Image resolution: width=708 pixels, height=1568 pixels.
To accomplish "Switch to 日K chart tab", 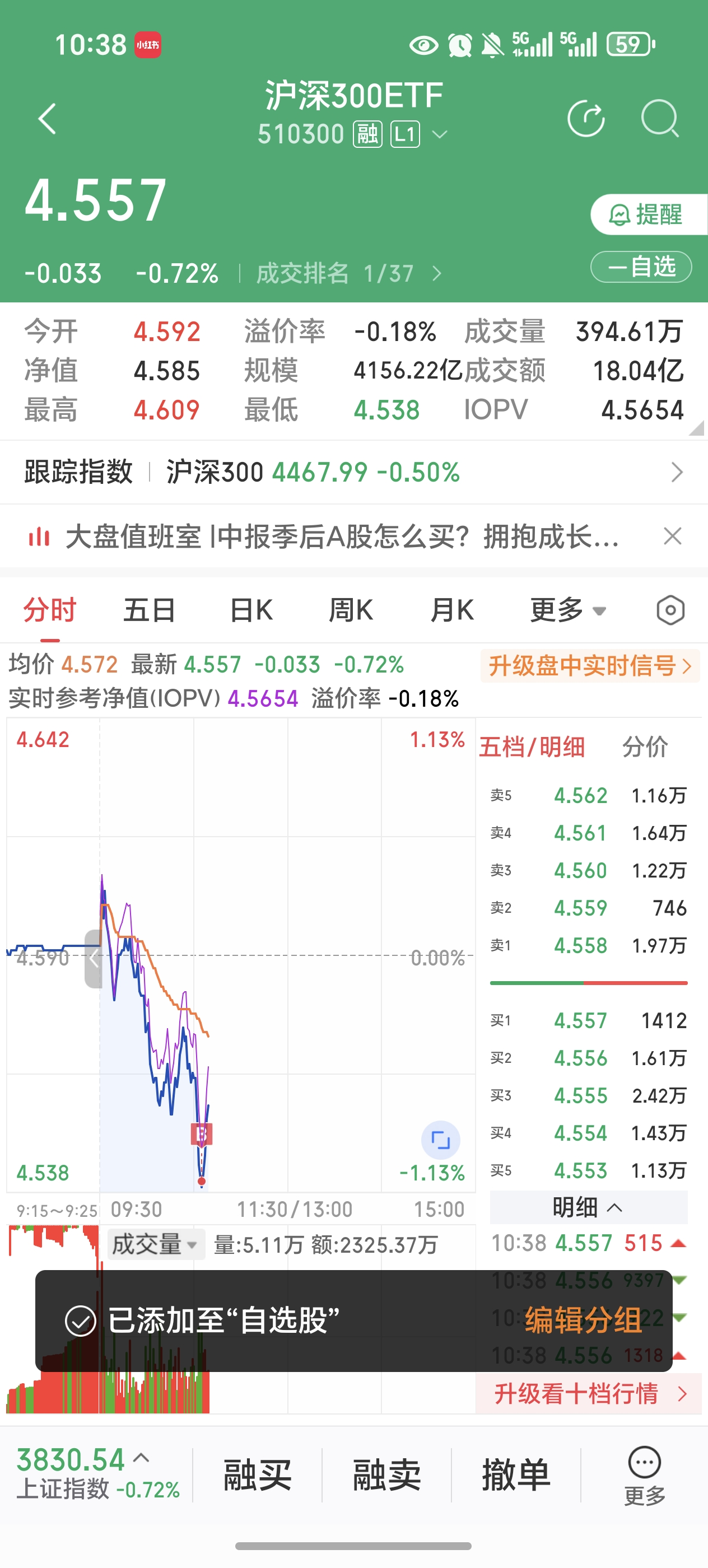I will pos(251,610).
